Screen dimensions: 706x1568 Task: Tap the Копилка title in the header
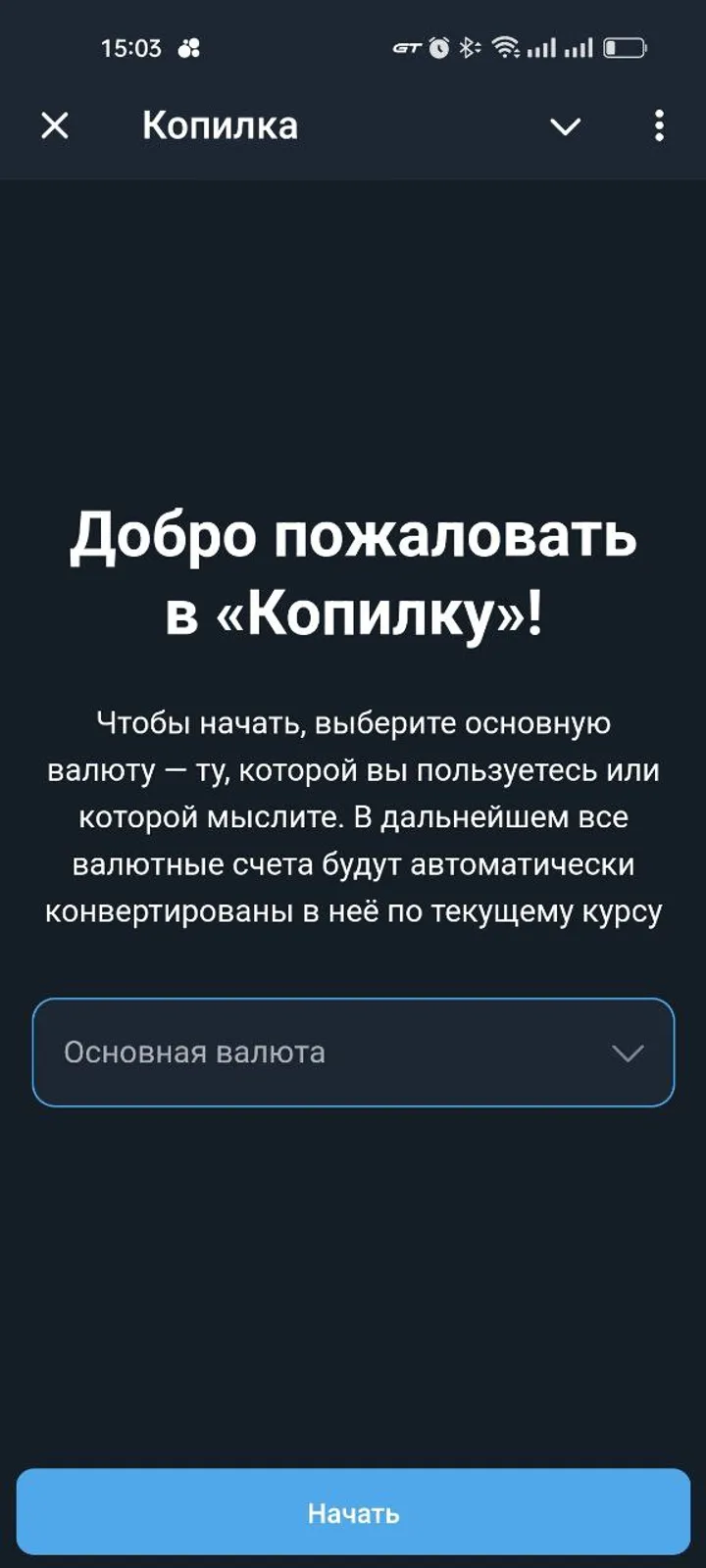coord(219,125)
